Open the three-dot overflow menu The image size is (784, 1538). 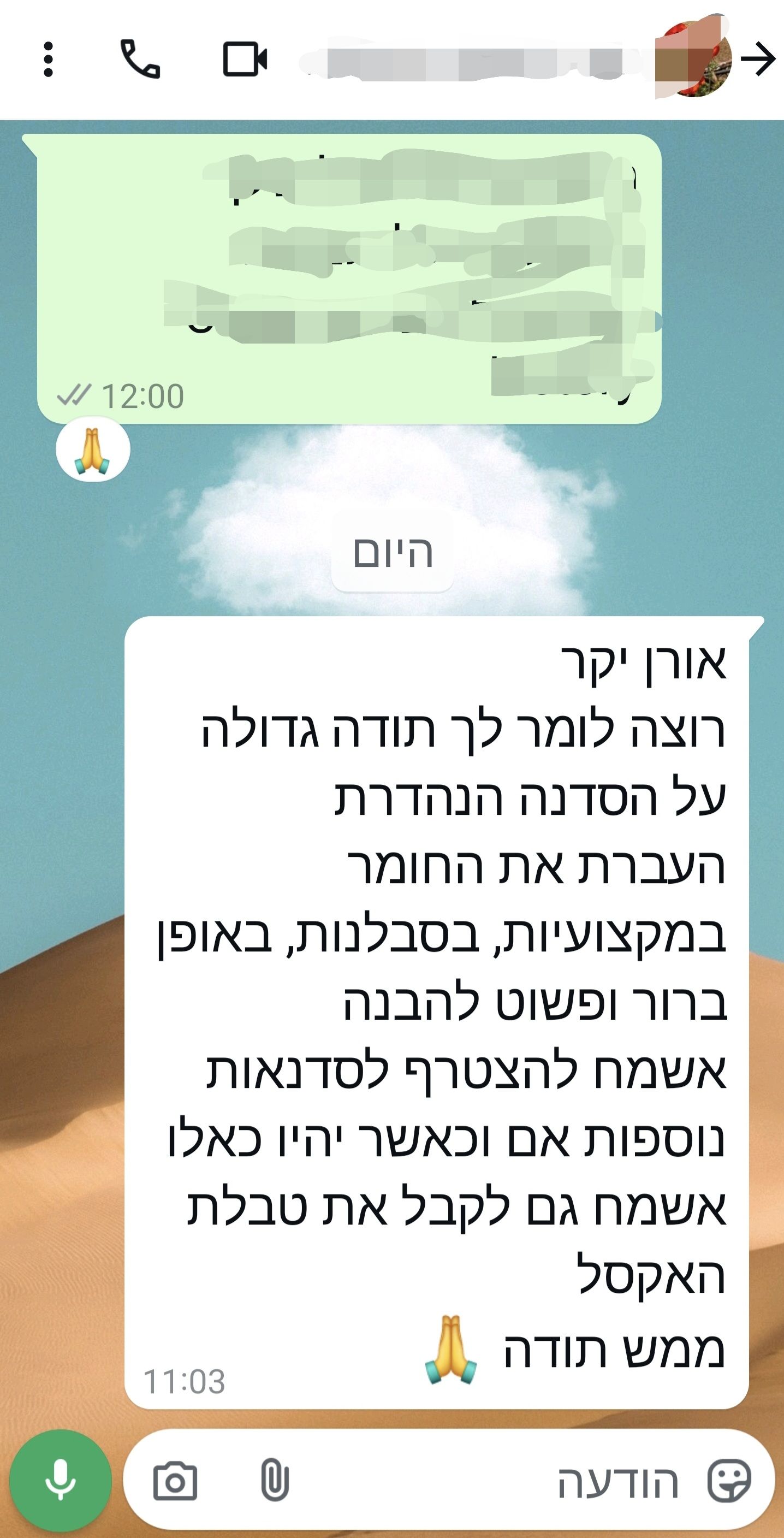(x=49, y=59)
